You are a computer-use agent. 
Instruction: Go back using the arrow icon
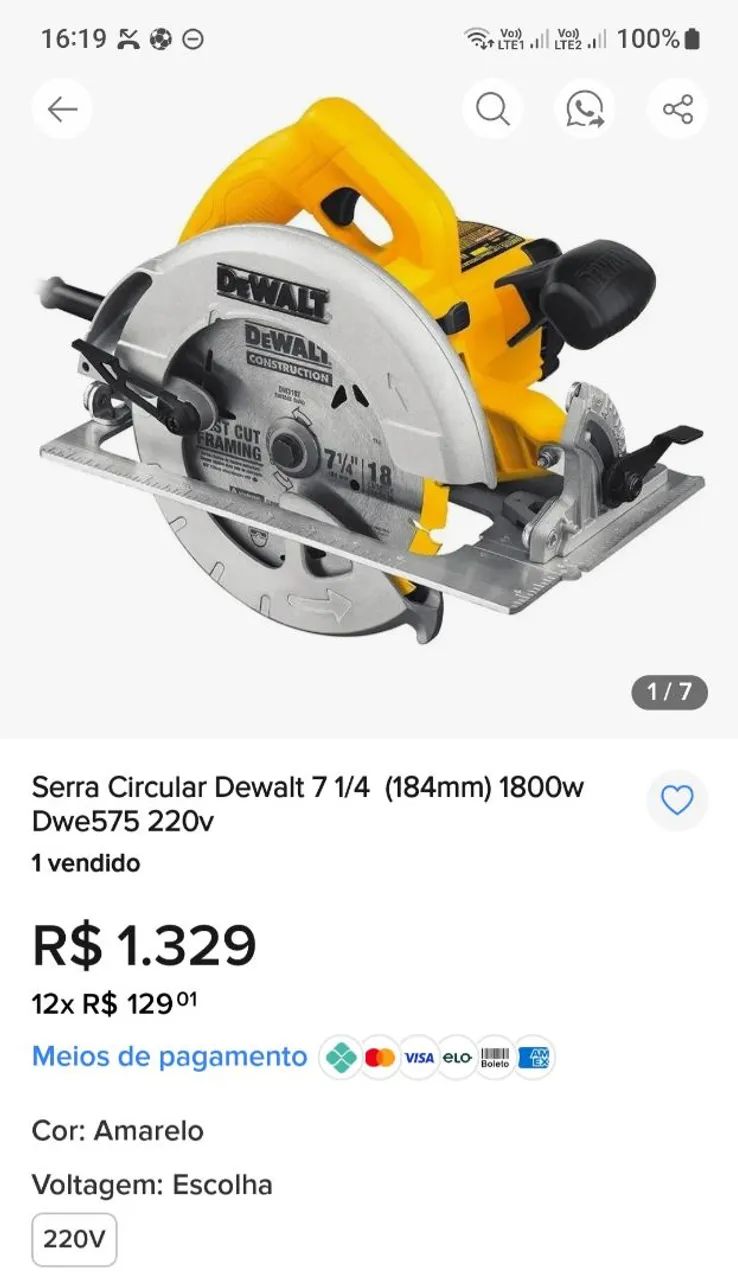(x=62, y=109)
